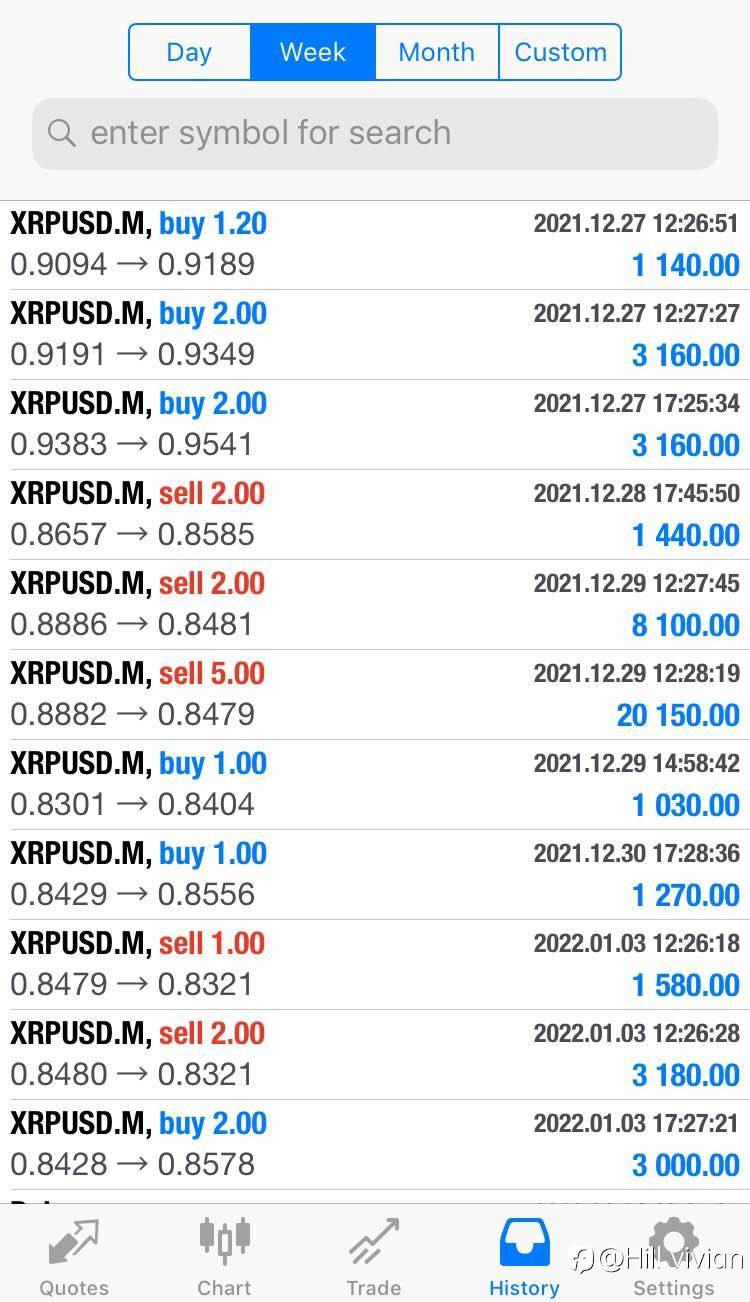View the buy 2.00 trade with 3 000.00 profit
Image resolution: width=750 pixels, height=1302 pixels.
point(375,1145)
